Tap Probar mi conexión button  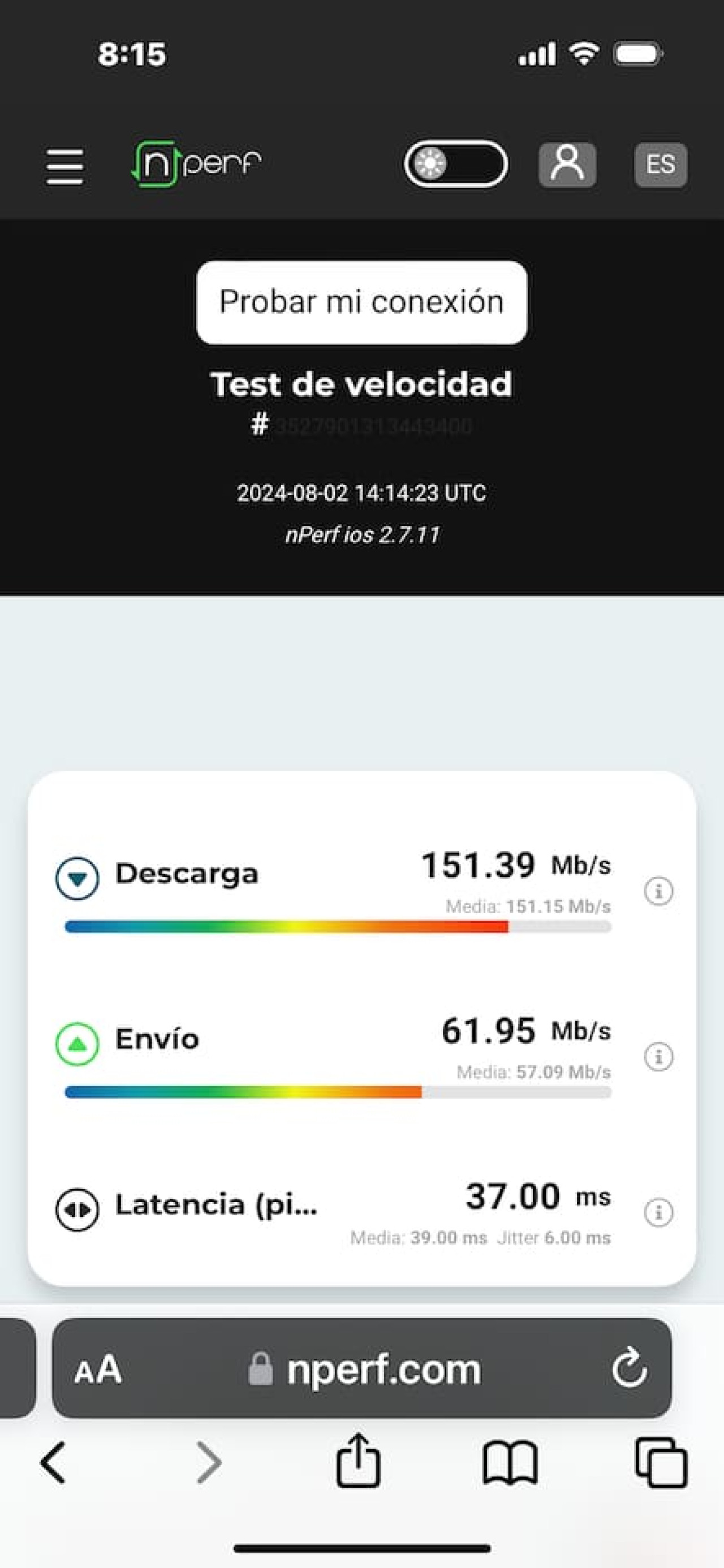[x=361, y=303]
